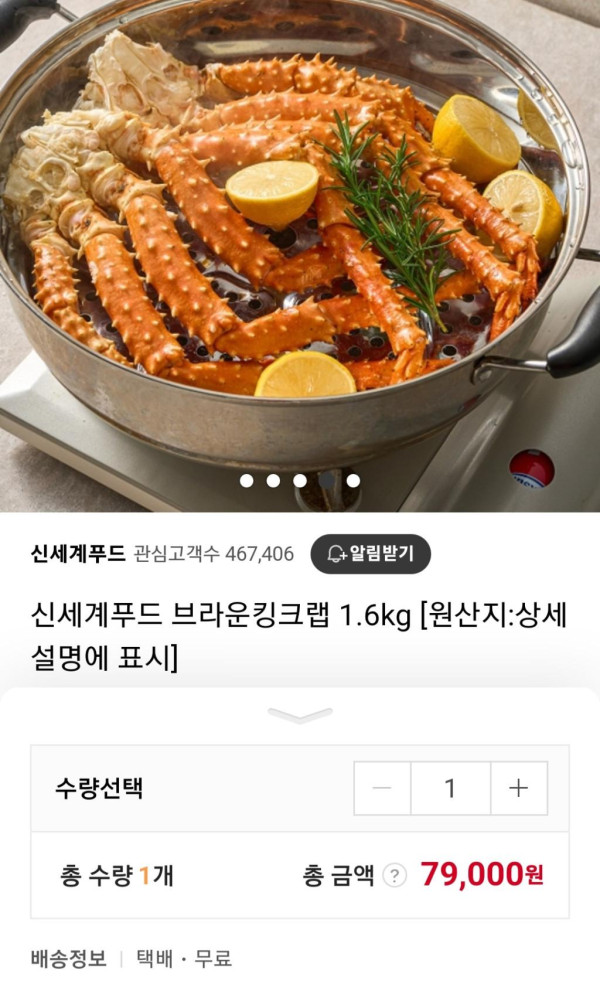Tap the 알림받기 notification button
Viewport: 600px width, 991px height.
[x=370, y=553]
